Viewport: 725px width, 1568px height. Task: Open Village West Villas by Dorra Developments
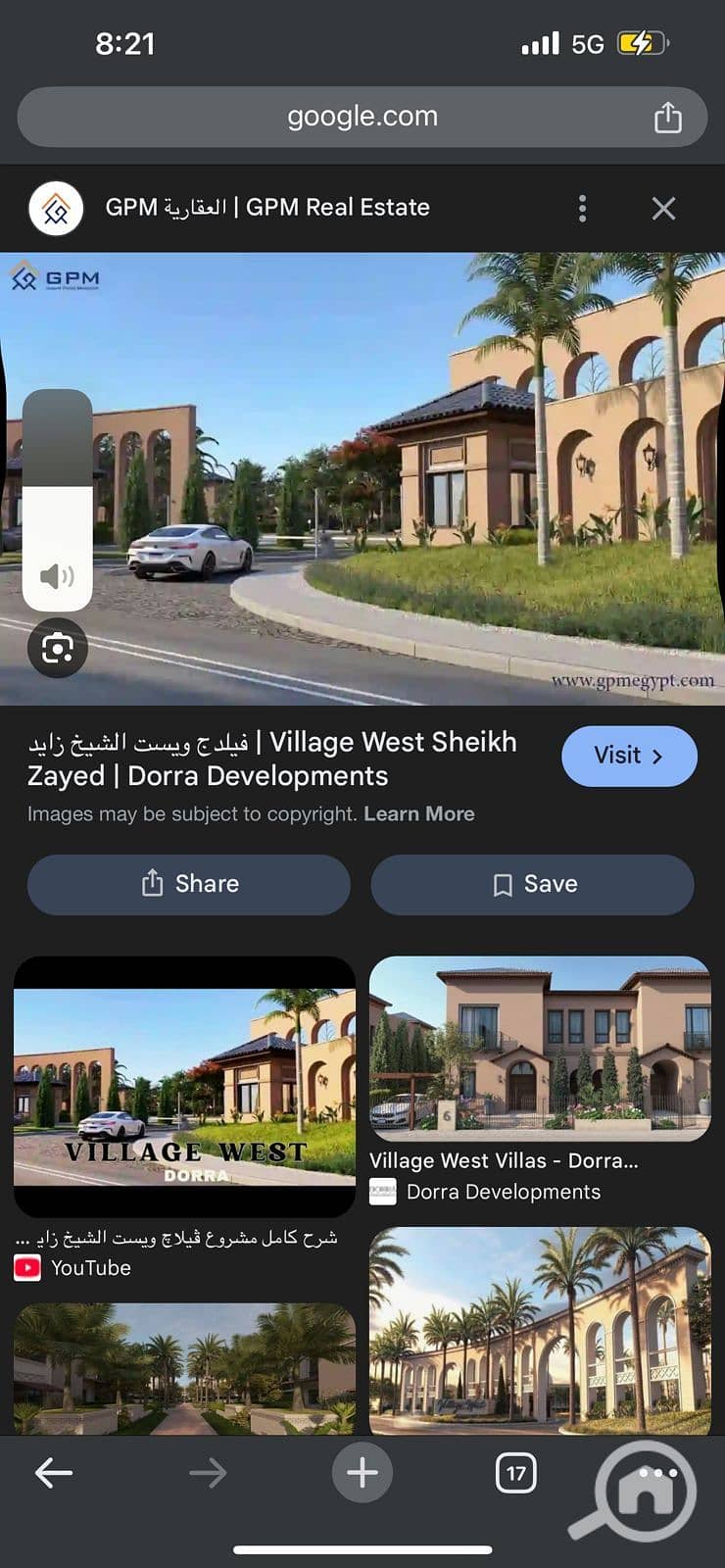(x=539, y=1049)
